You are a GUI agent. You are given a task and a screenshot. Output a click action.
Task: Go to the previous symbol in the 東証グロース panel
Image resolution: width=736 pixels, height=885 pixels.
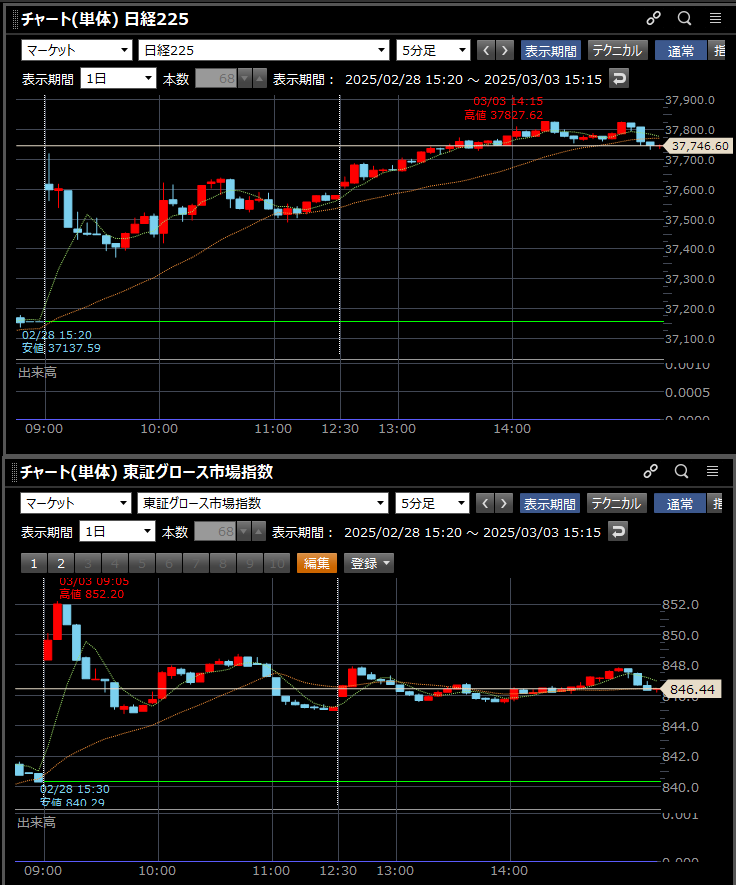pyautogui.click(x=486, y=503)
